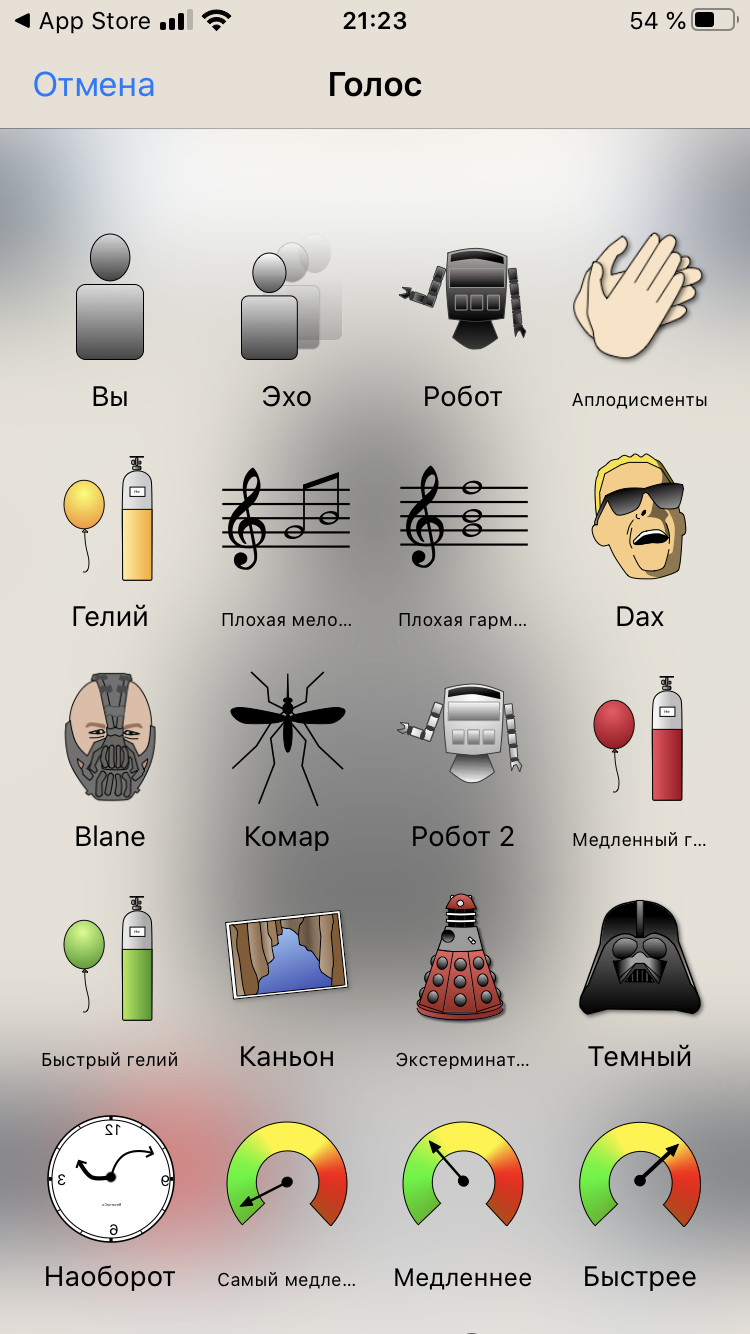This screenshot has height=1334, width=750.
Task: Select the Плохая гармония effect
Action: [463, 518]
